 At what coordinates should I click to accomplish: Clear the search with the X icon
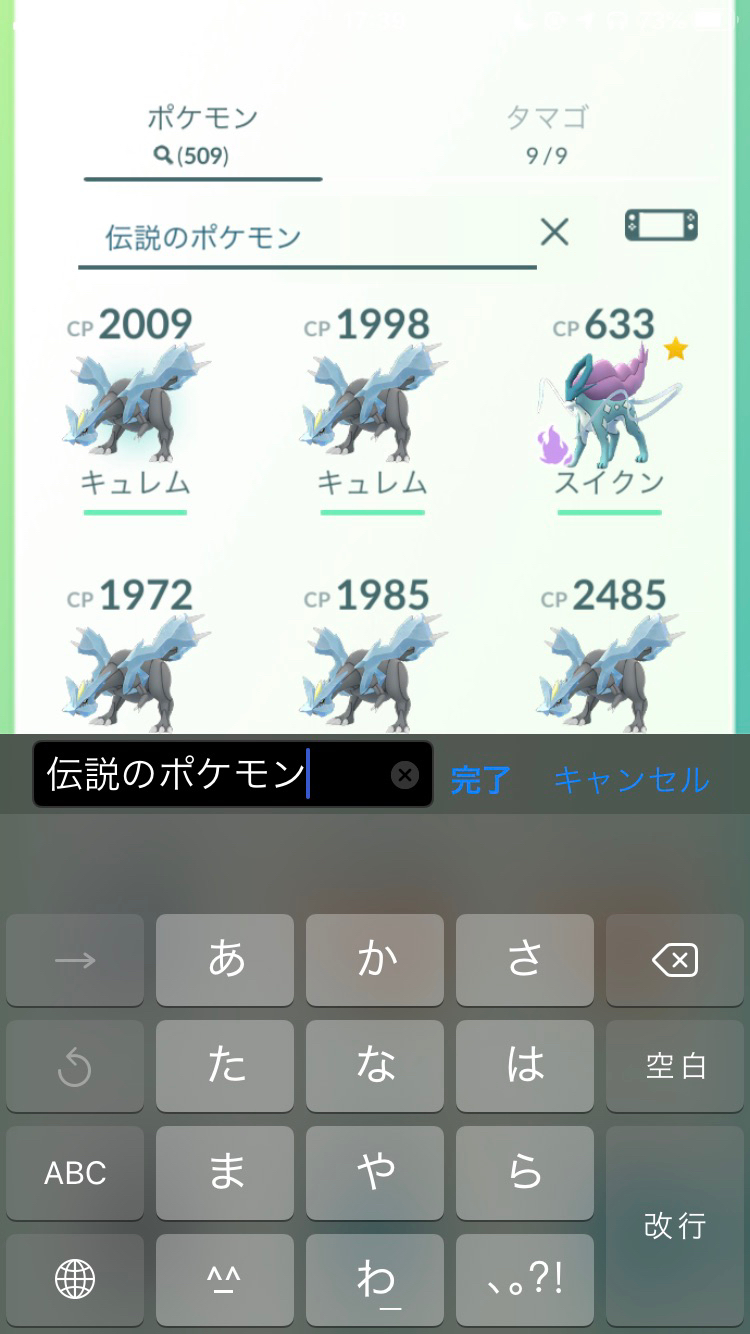(x=554, y=233)
